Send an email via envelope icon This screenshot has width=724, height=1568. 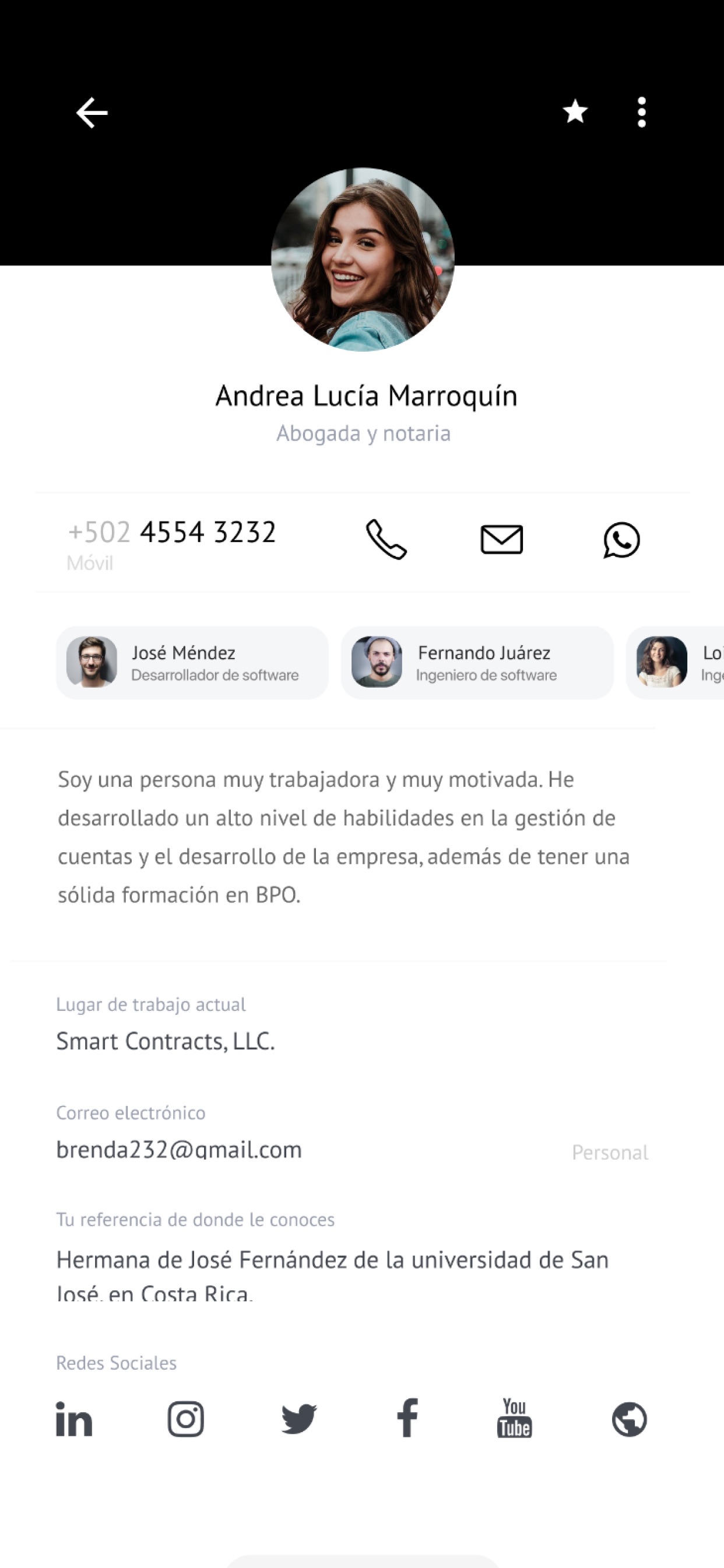click(501, 540)
